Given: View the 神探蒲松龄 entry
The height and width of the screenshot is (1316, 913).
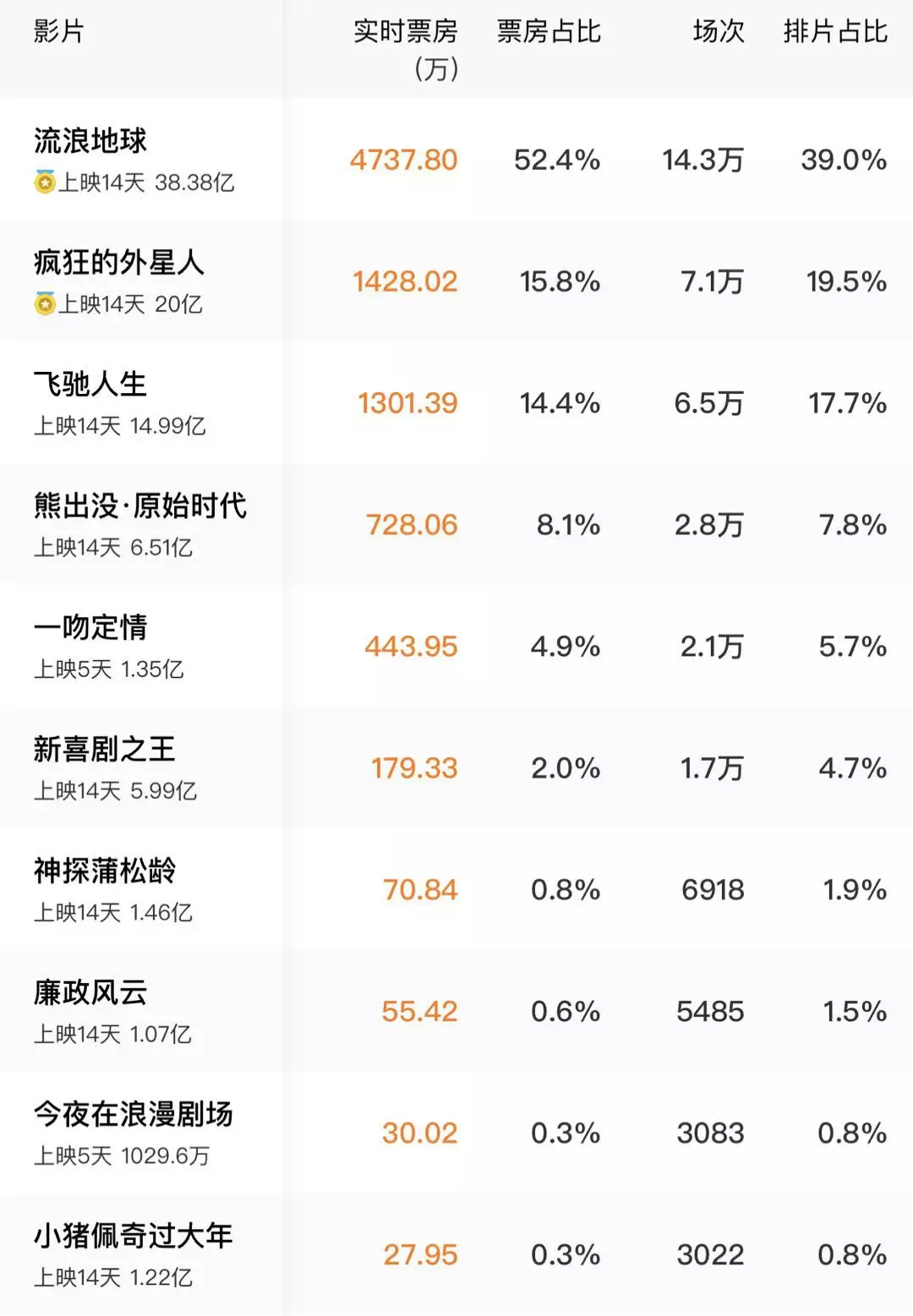Looking at the screenshot, I should coord(104,871).
